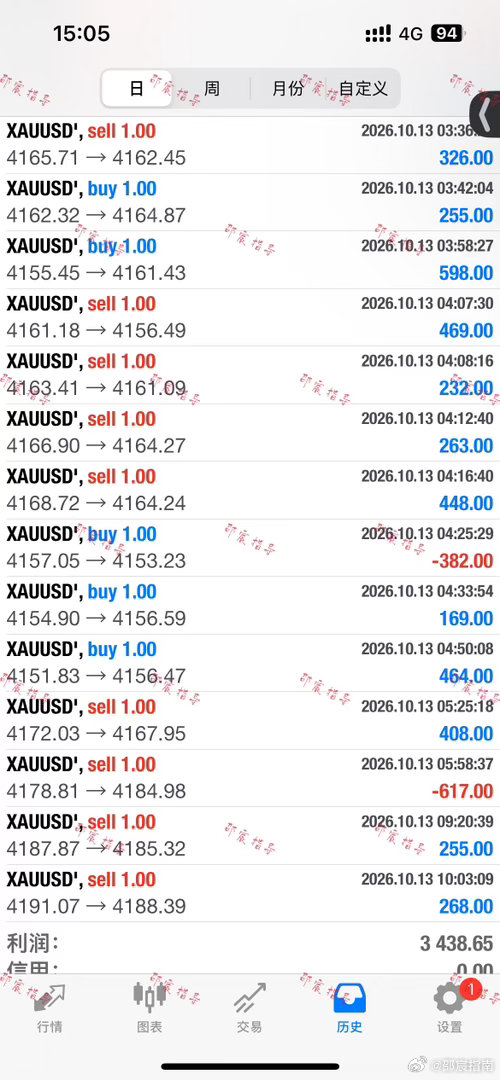Image resolution: width=500 pixels, height=1080 pixels.
Task: Switch history filter to 周
Action: tap(211, 89)
